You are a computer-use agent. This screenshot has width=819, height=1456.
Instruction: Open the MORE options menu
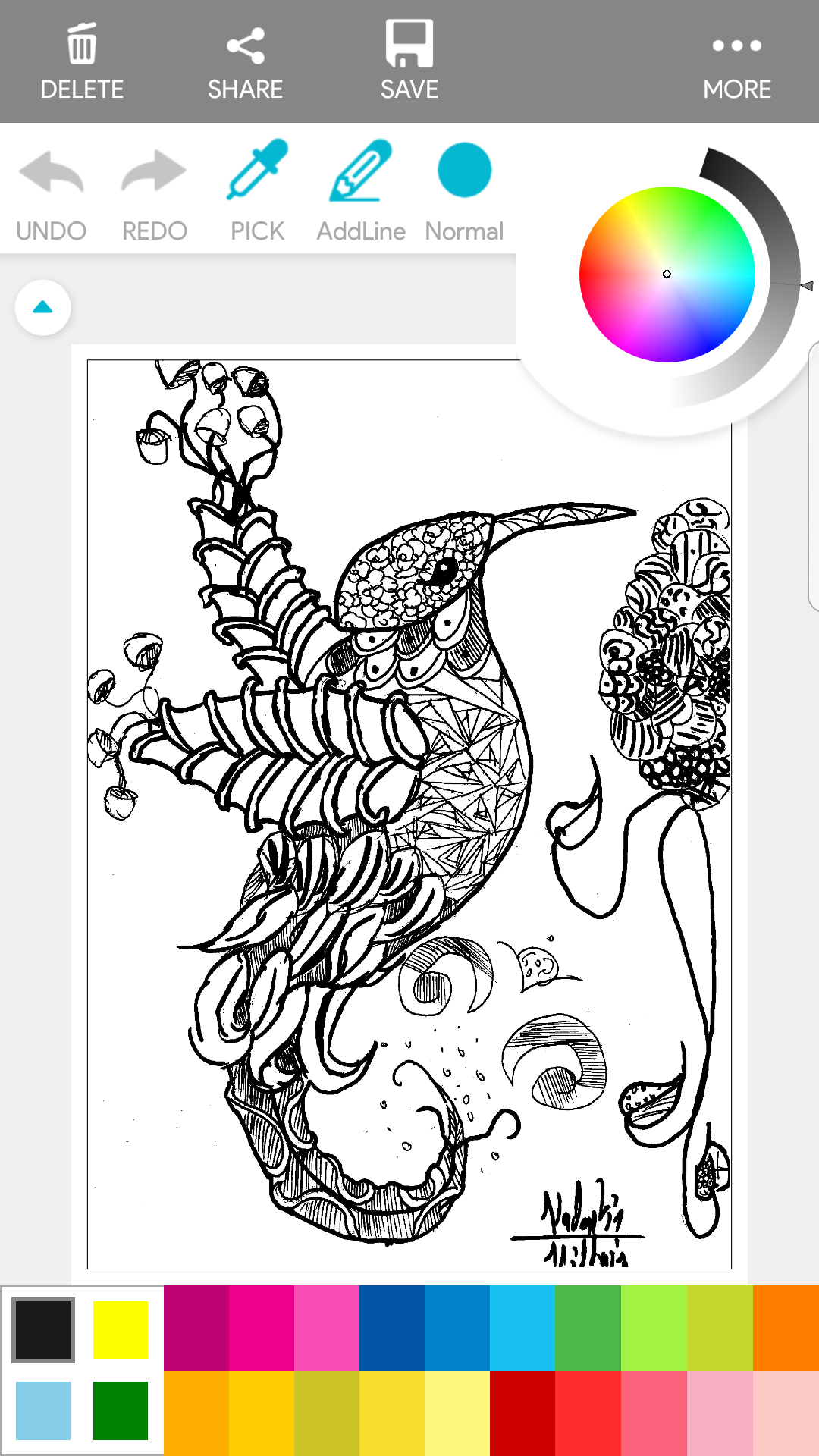tap(736, 62)
